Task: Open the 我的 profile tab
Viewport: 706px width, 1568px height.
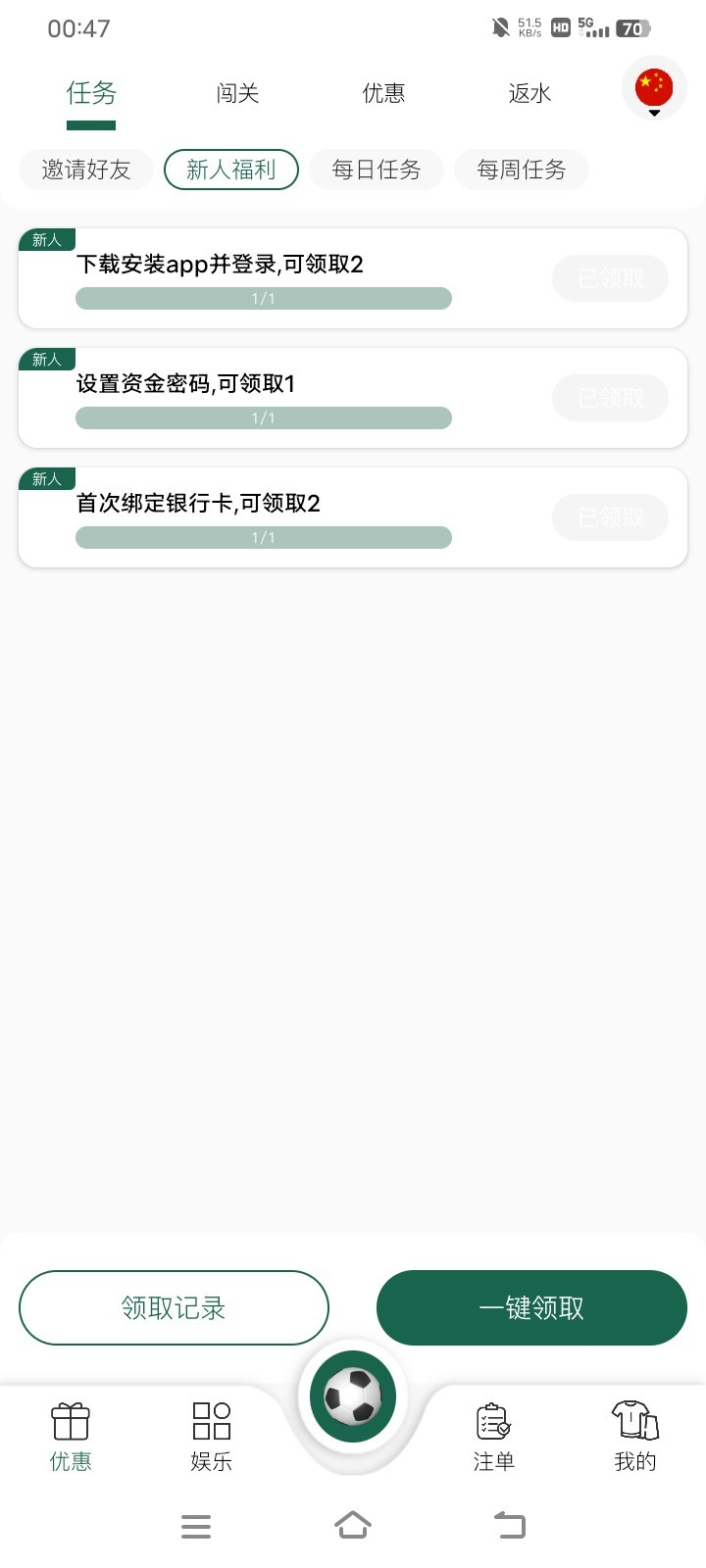Action: point(634,1436)
